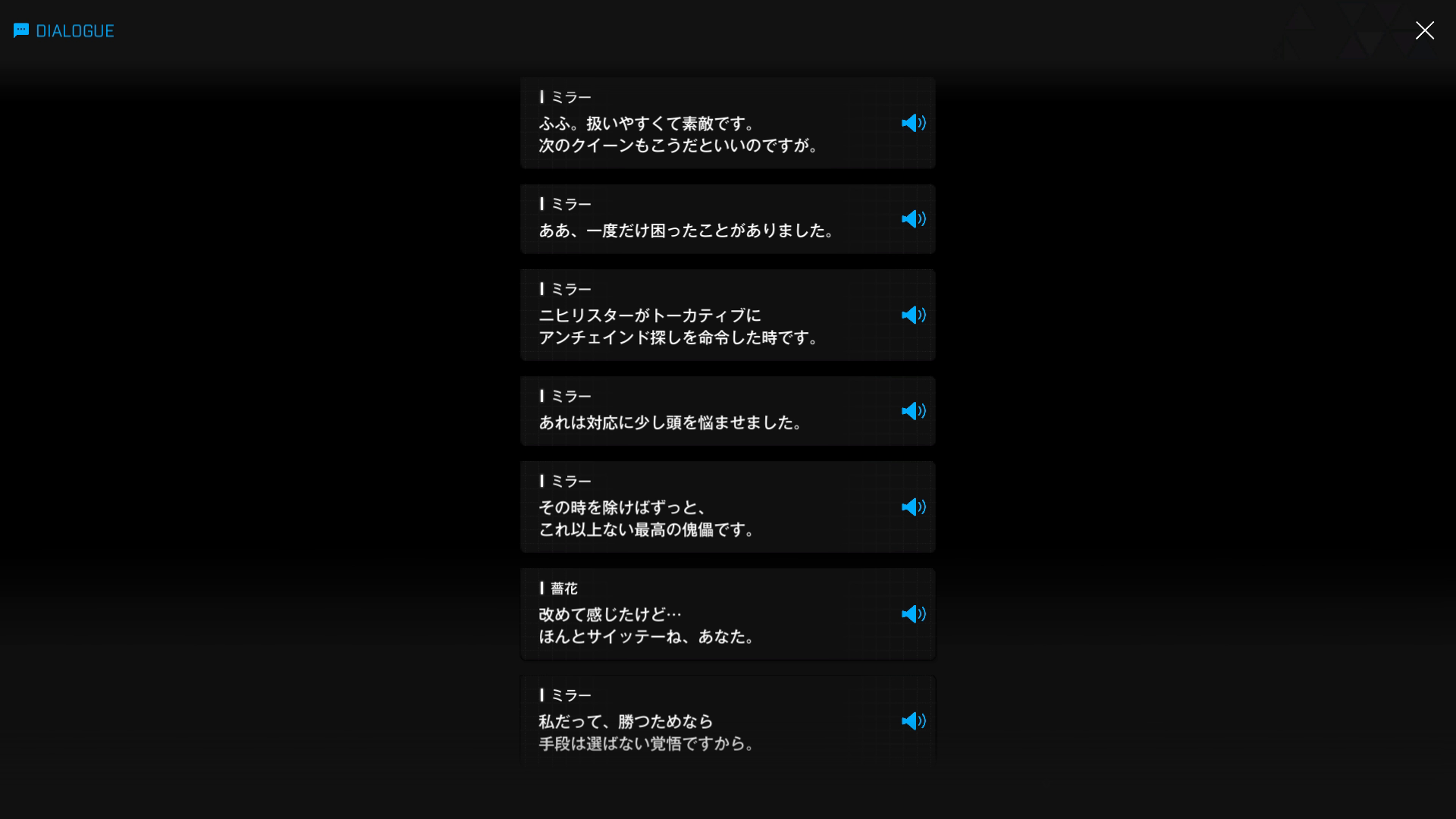Play voice for 'あれは対応に少し頭を' line
The height and width of the screenshot is (819, 1456).
tap(913, 411)
